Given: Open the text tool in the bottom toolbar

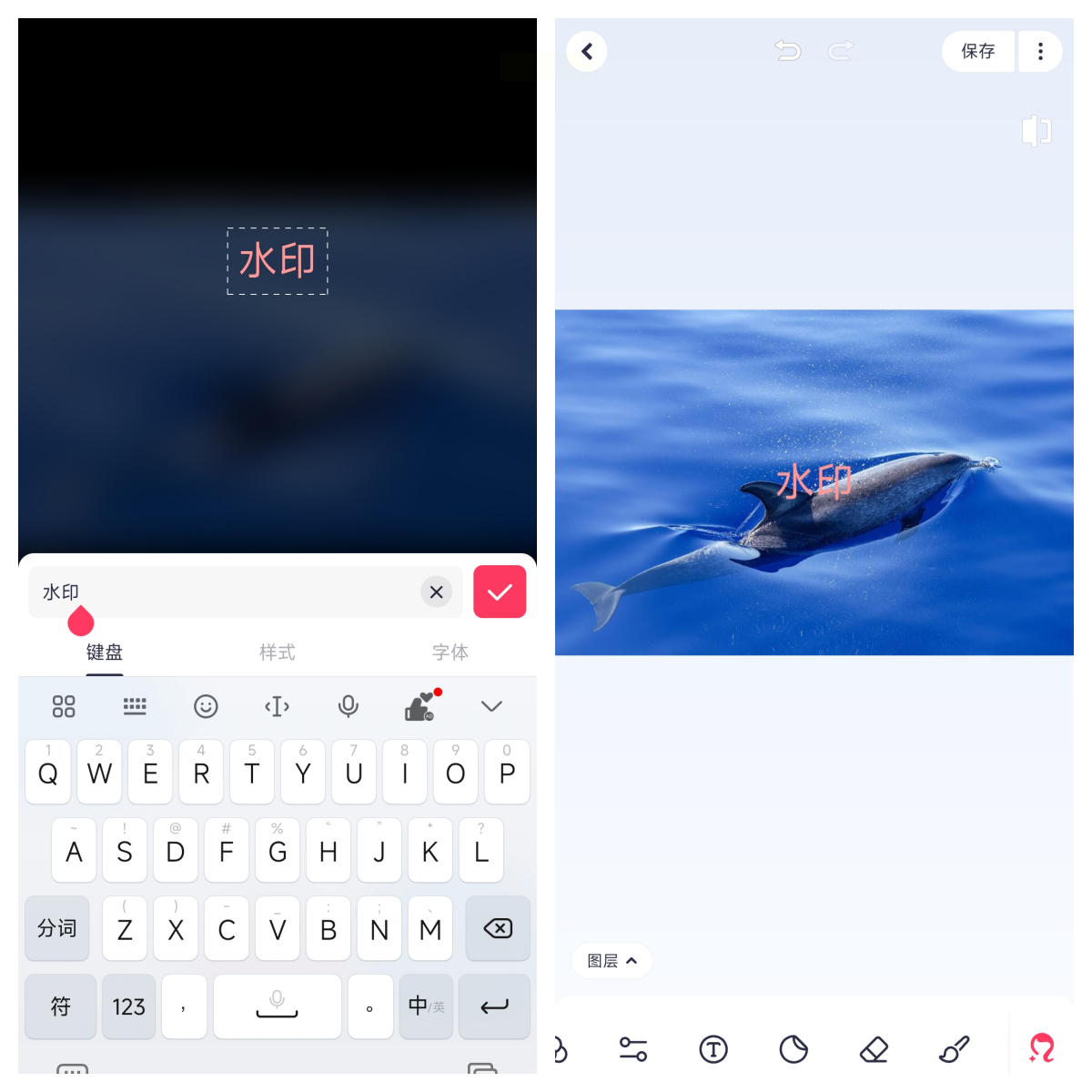Looking at the screenshot, I should coord(713,1049).
